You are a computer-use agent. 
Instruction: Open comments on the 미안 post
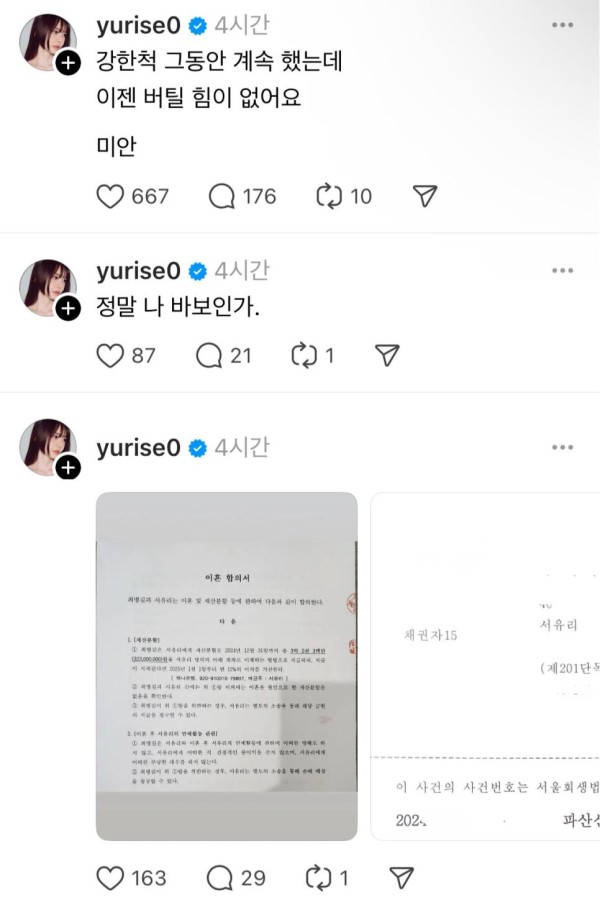tap(221, 196)
